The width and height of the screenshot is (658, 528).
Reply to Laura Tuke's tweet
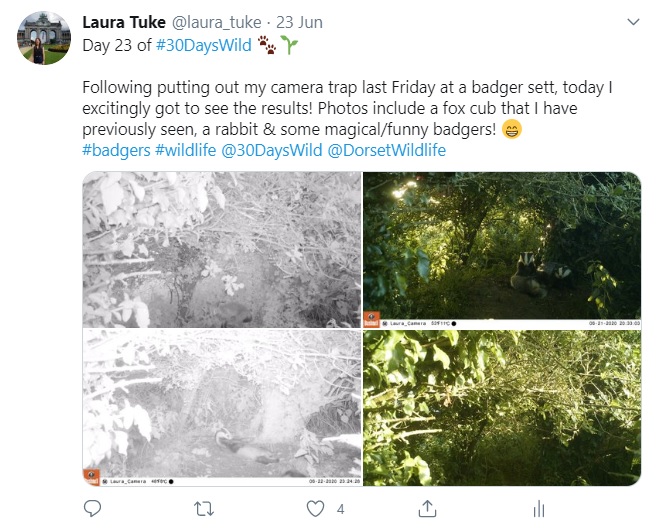click(x=92, y=508)
